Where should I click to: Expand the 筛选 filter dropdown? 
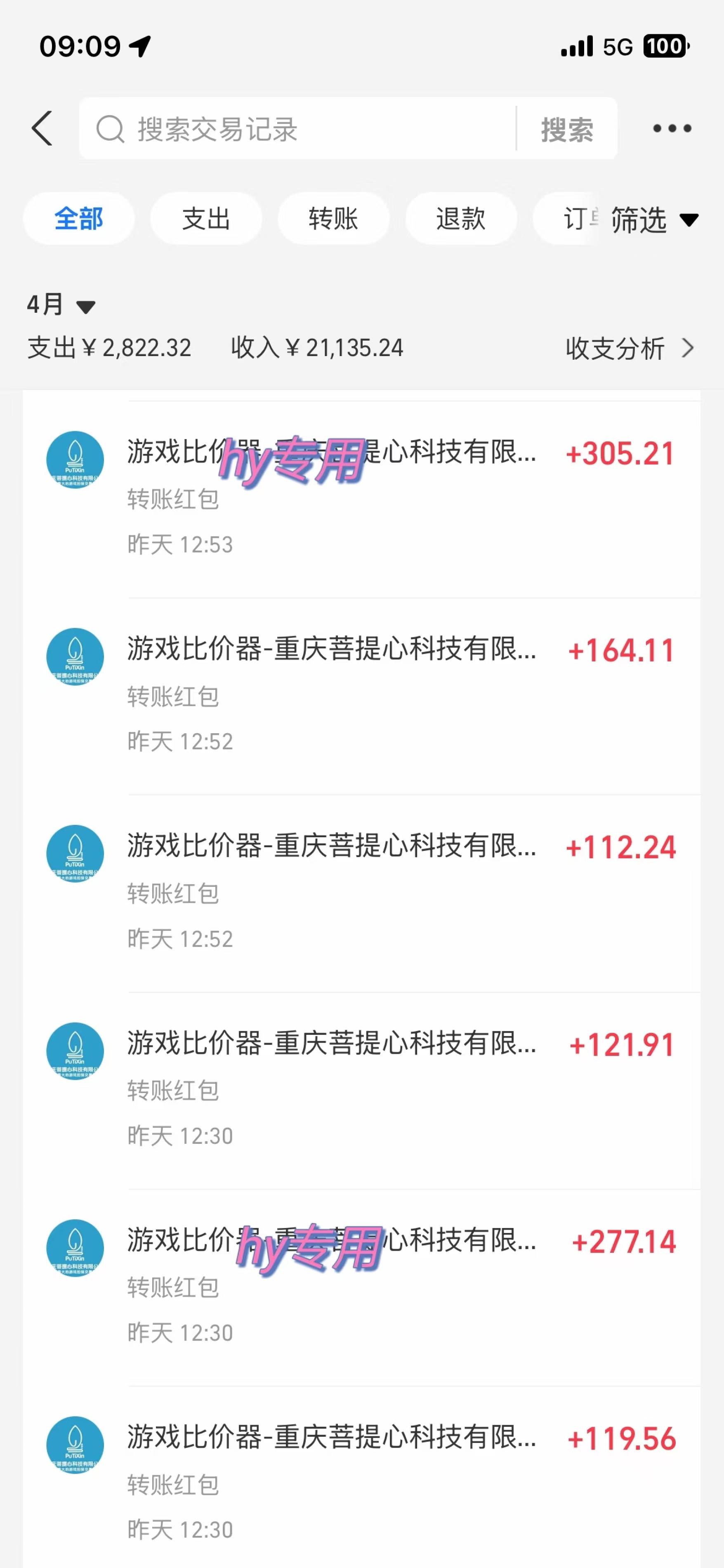pos(653,220)
